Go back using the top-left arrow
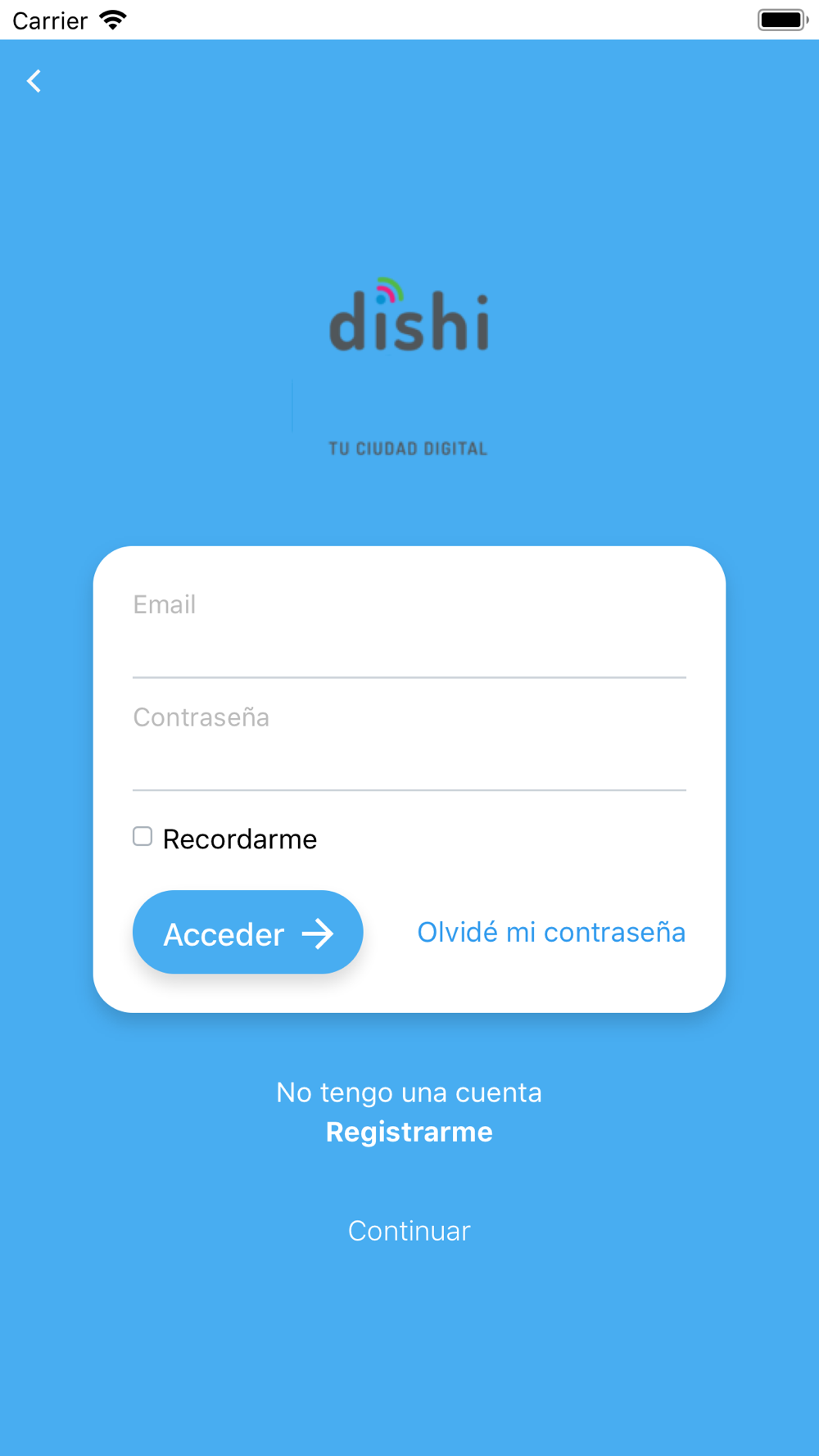The image size is (819, 1456). pyautogui.click(x=34, y=81)
